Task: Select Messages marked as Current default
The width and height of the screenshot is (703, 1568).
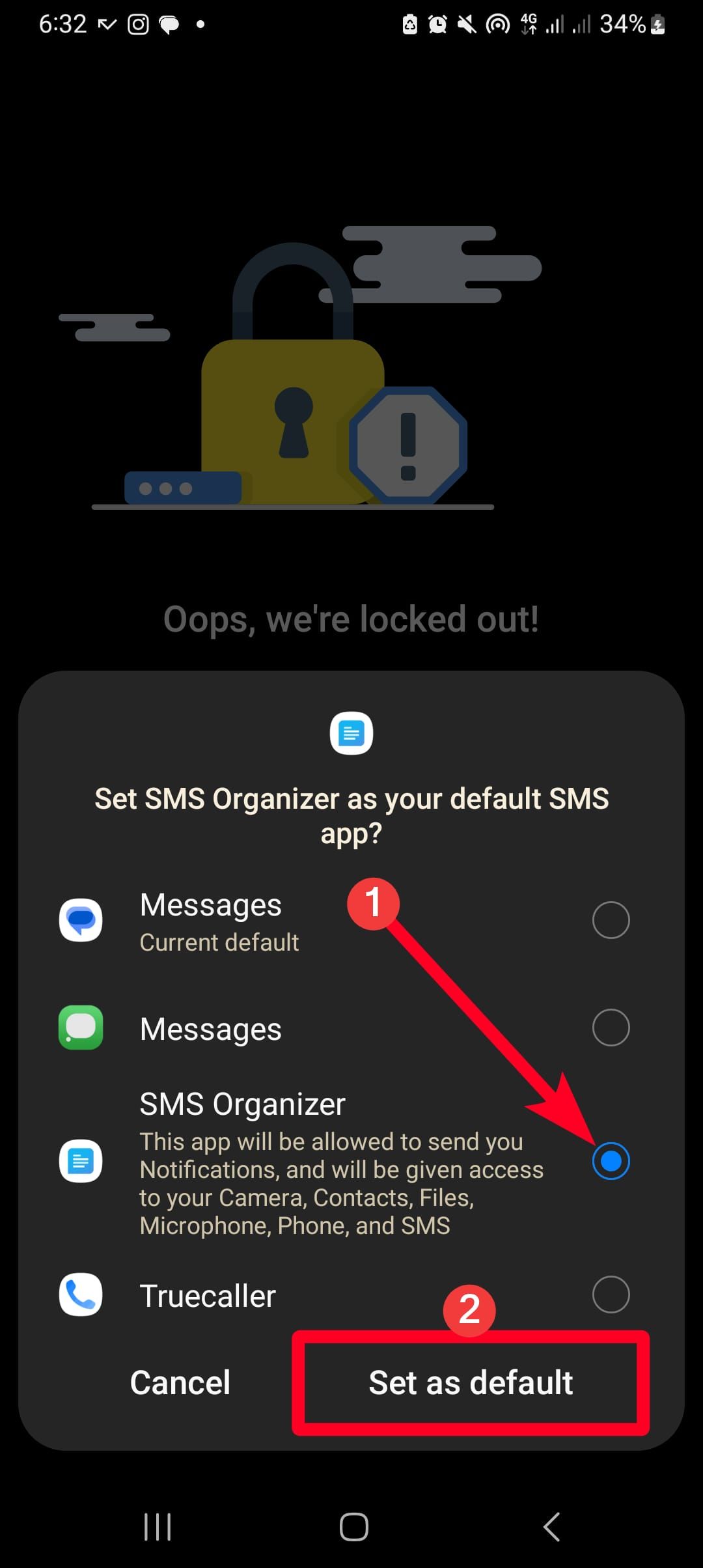Action: pyautogui.click(x=351, y=921)
